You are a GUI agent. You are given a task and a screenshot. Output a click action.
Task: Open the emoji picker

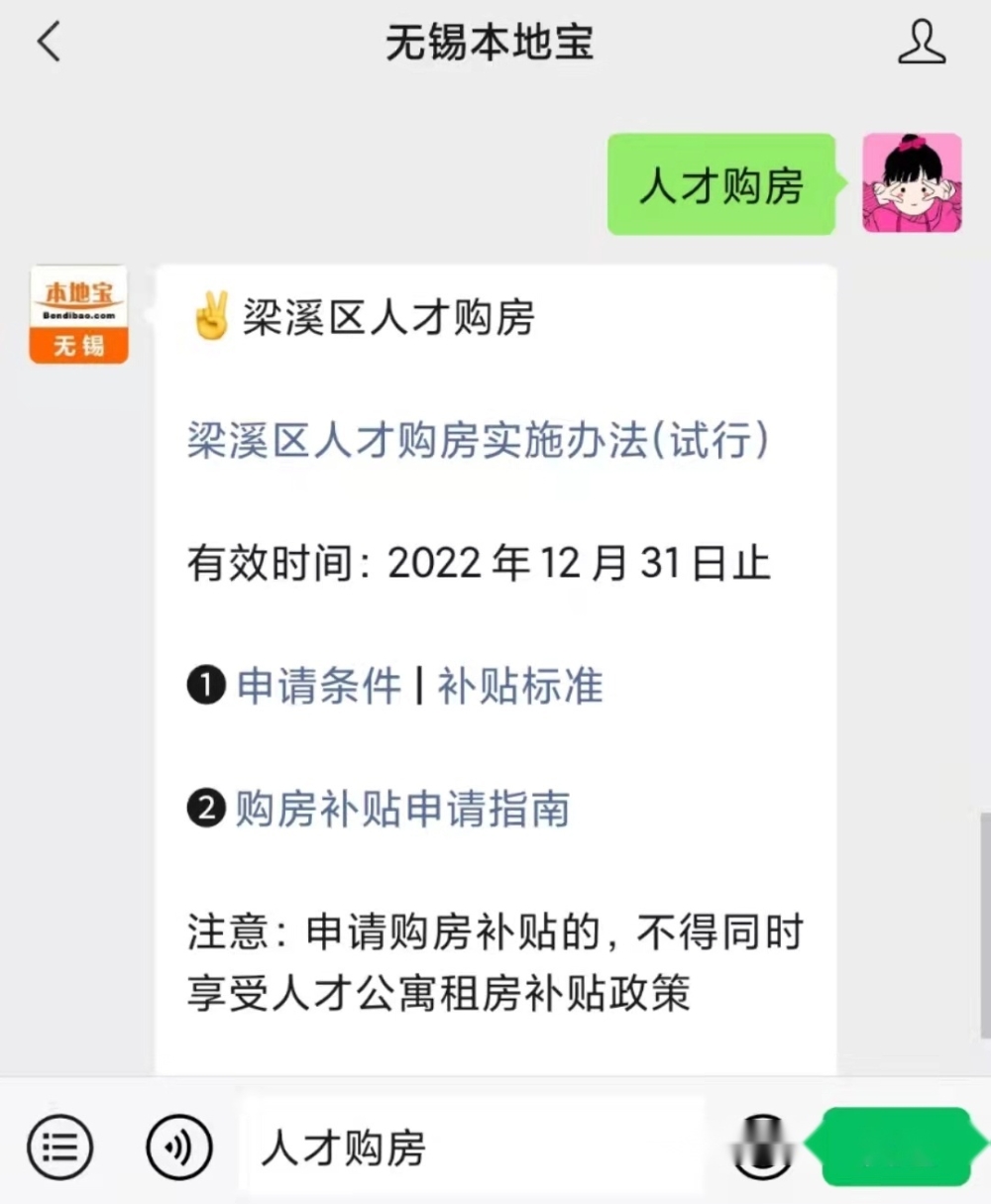point(761,1147)
